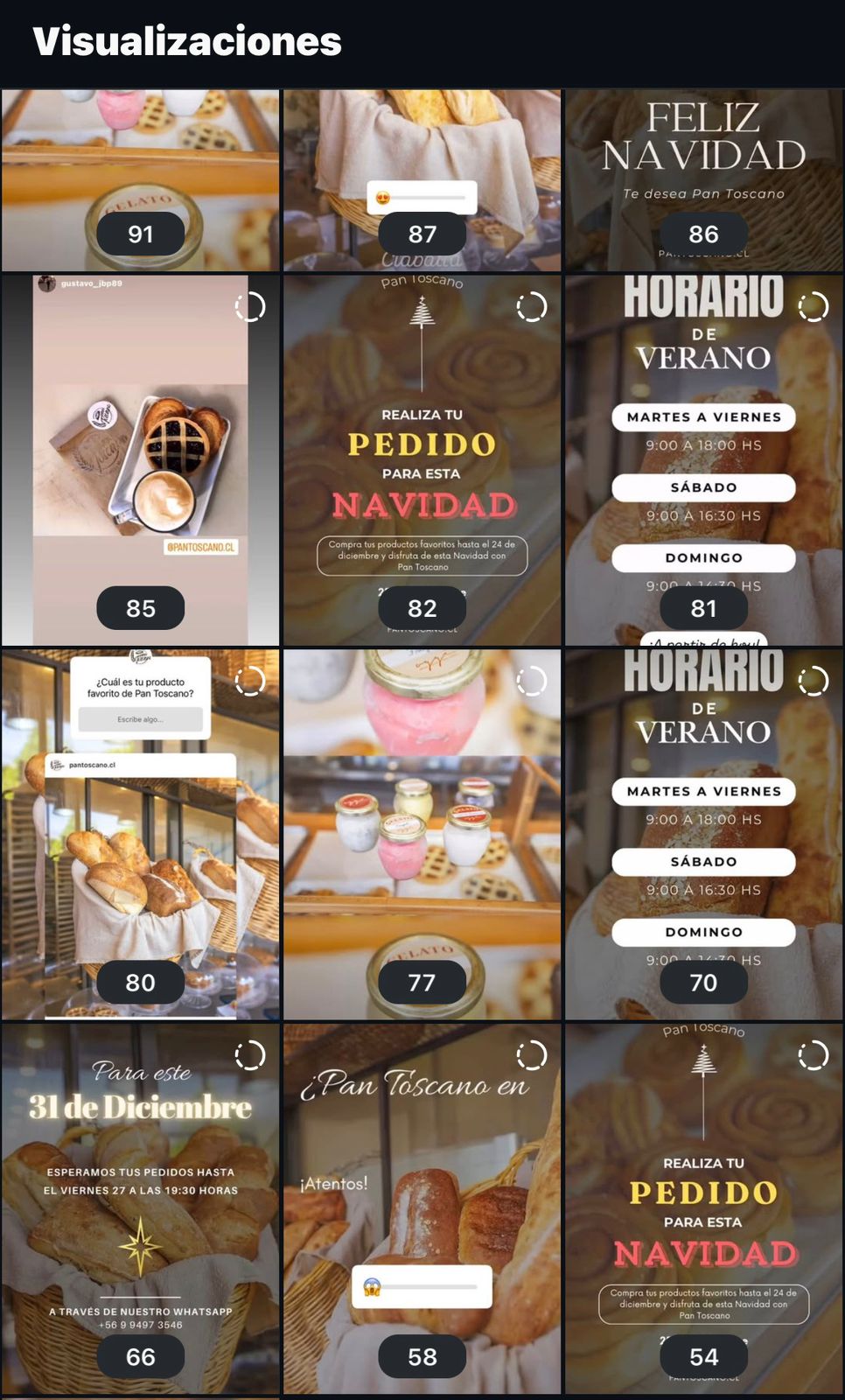The width and height of the screenshot is (845, 1400).
Task: Open the gelato jars story with 77 views
Action: (422, 833)
